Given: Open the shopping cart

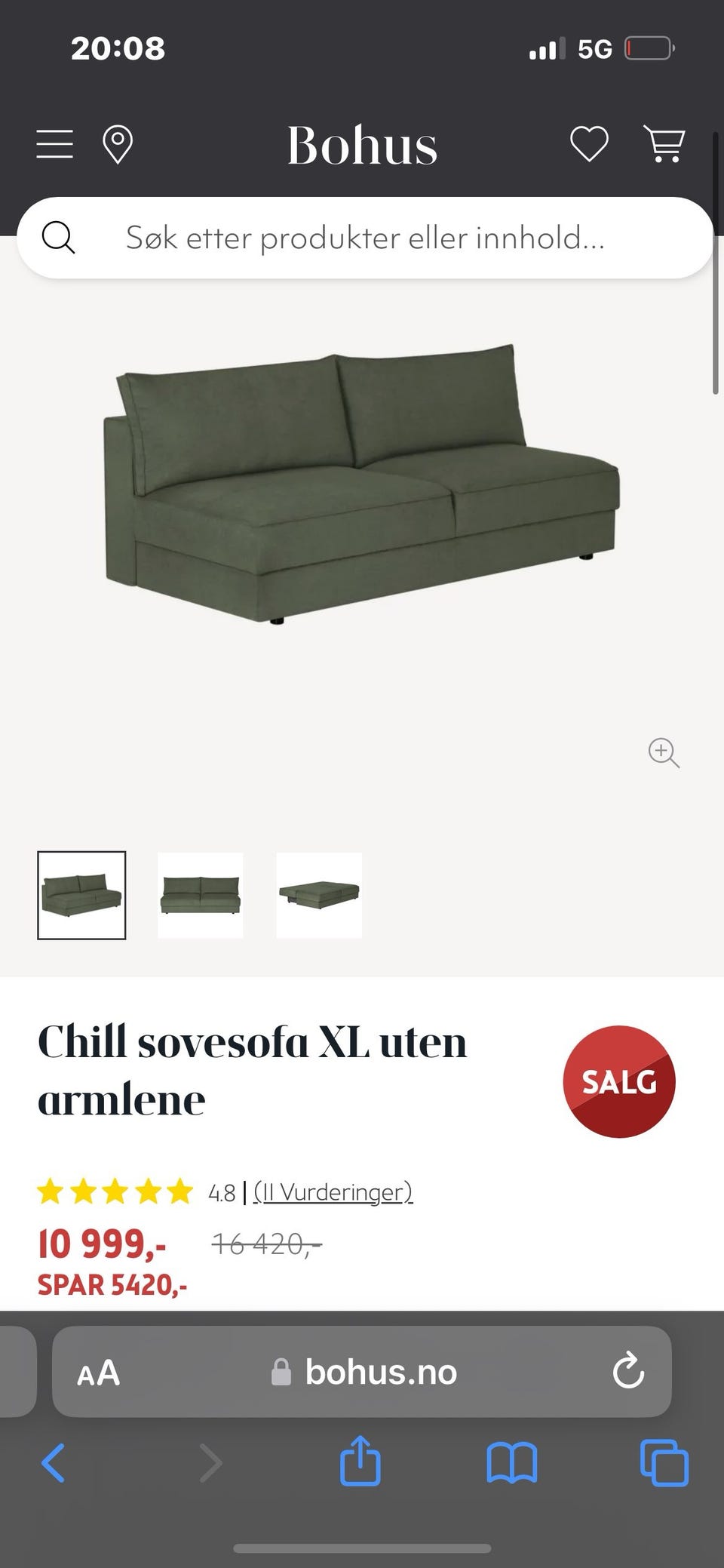Looking at the screenshot, I should (664, 143).
